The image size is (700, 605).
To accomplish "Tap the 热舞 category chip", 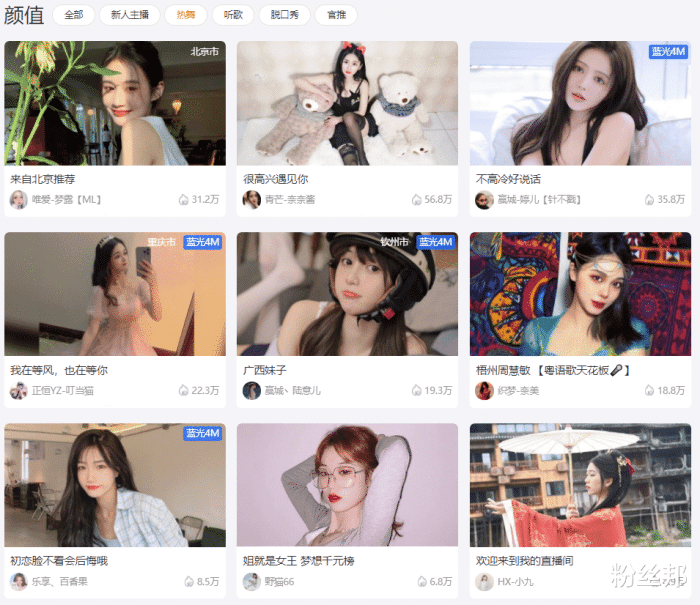I will click(186, 15).
